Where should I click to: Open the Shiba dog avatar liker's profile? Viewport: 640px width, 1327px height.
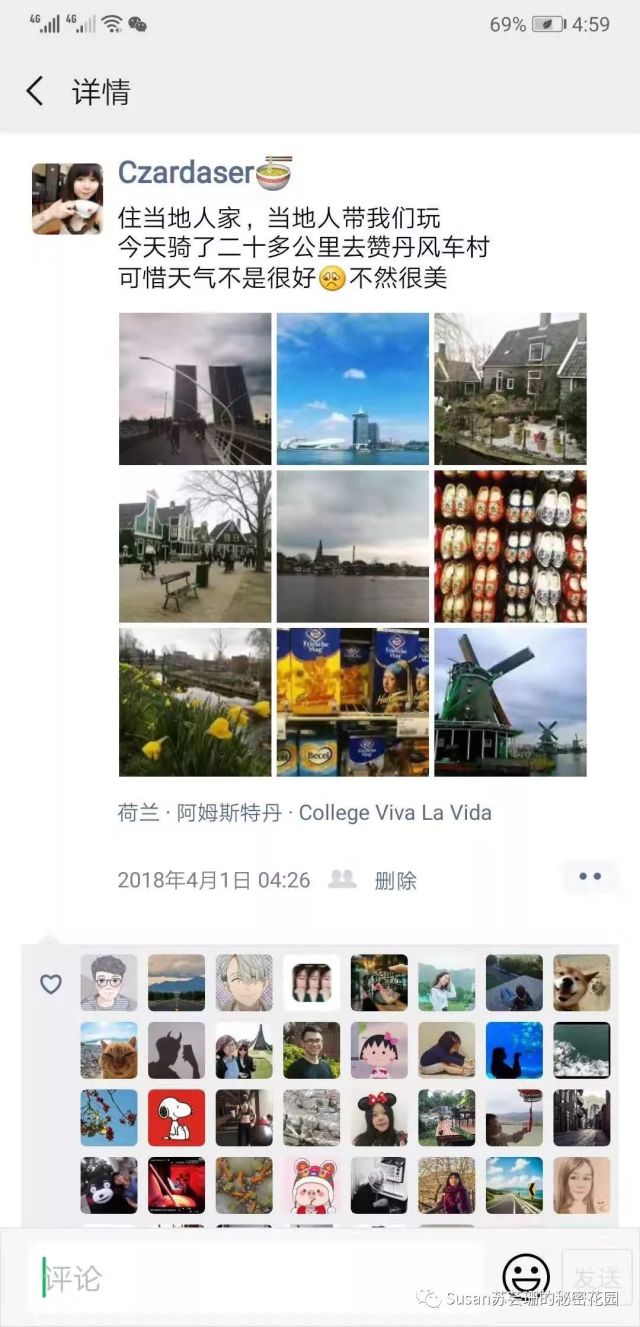581,982
